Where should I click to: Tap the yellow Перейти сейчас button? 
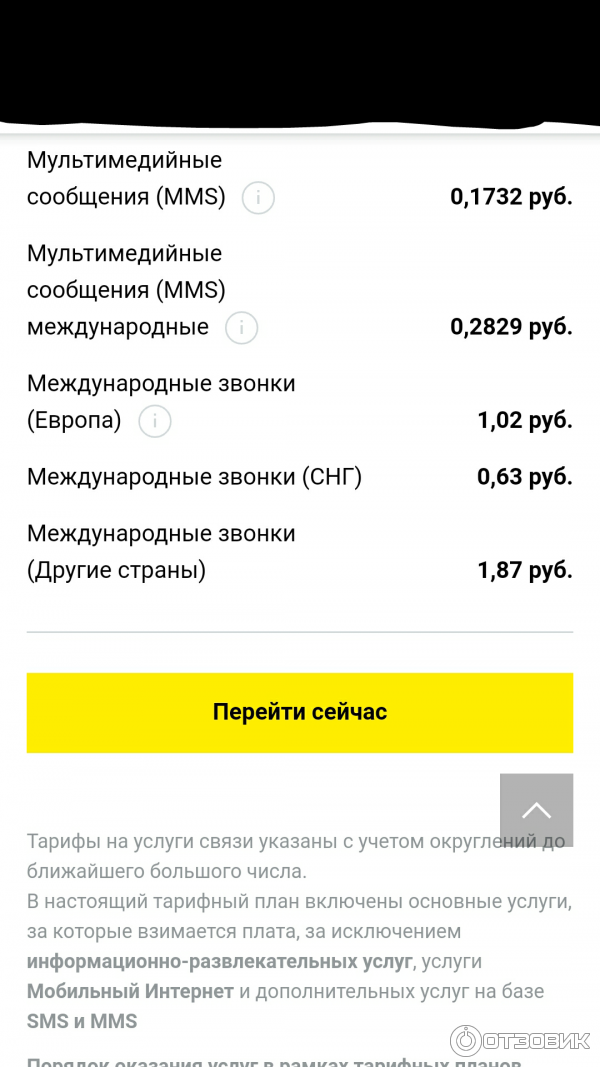(x=299, y=712)
